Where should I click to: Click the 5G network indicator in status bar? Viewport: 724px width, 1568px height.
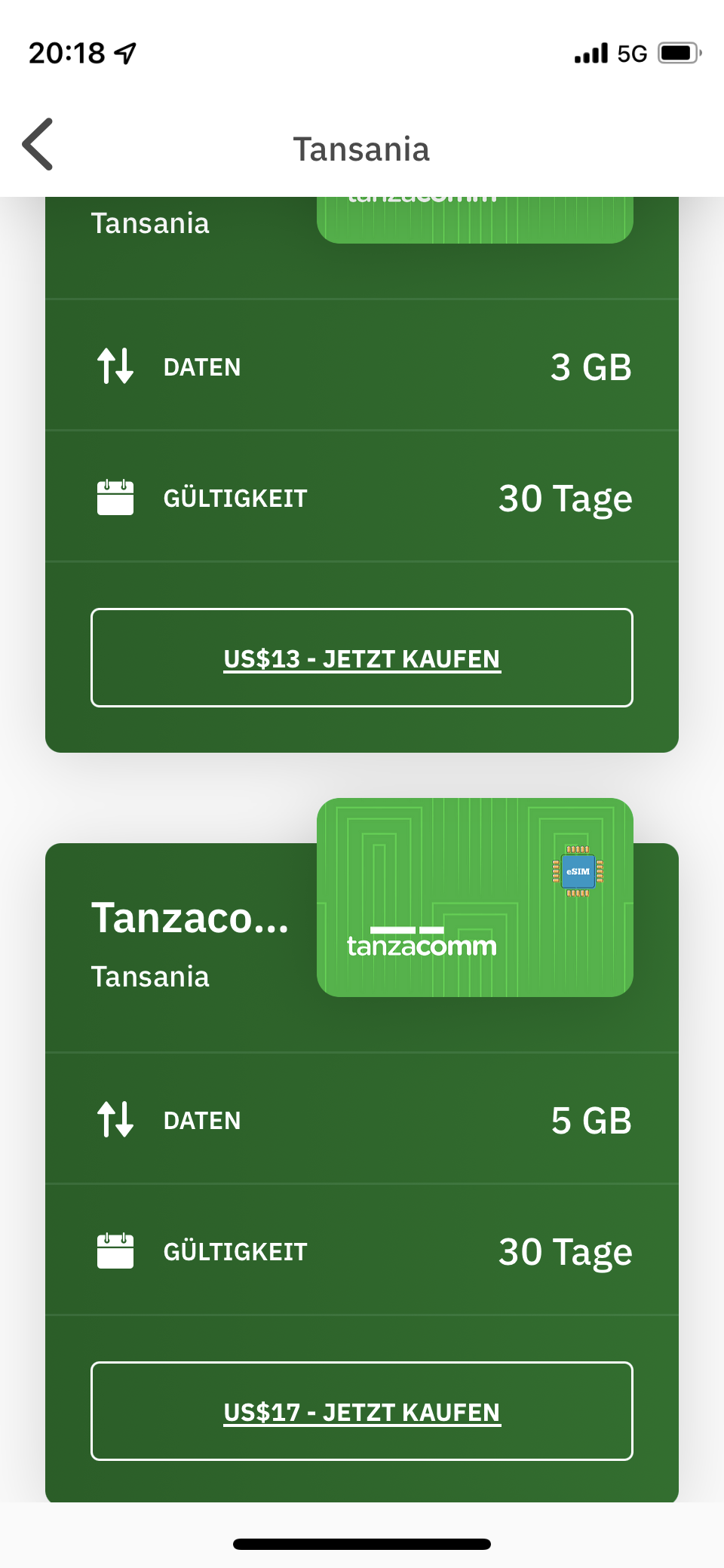[630, 53]
